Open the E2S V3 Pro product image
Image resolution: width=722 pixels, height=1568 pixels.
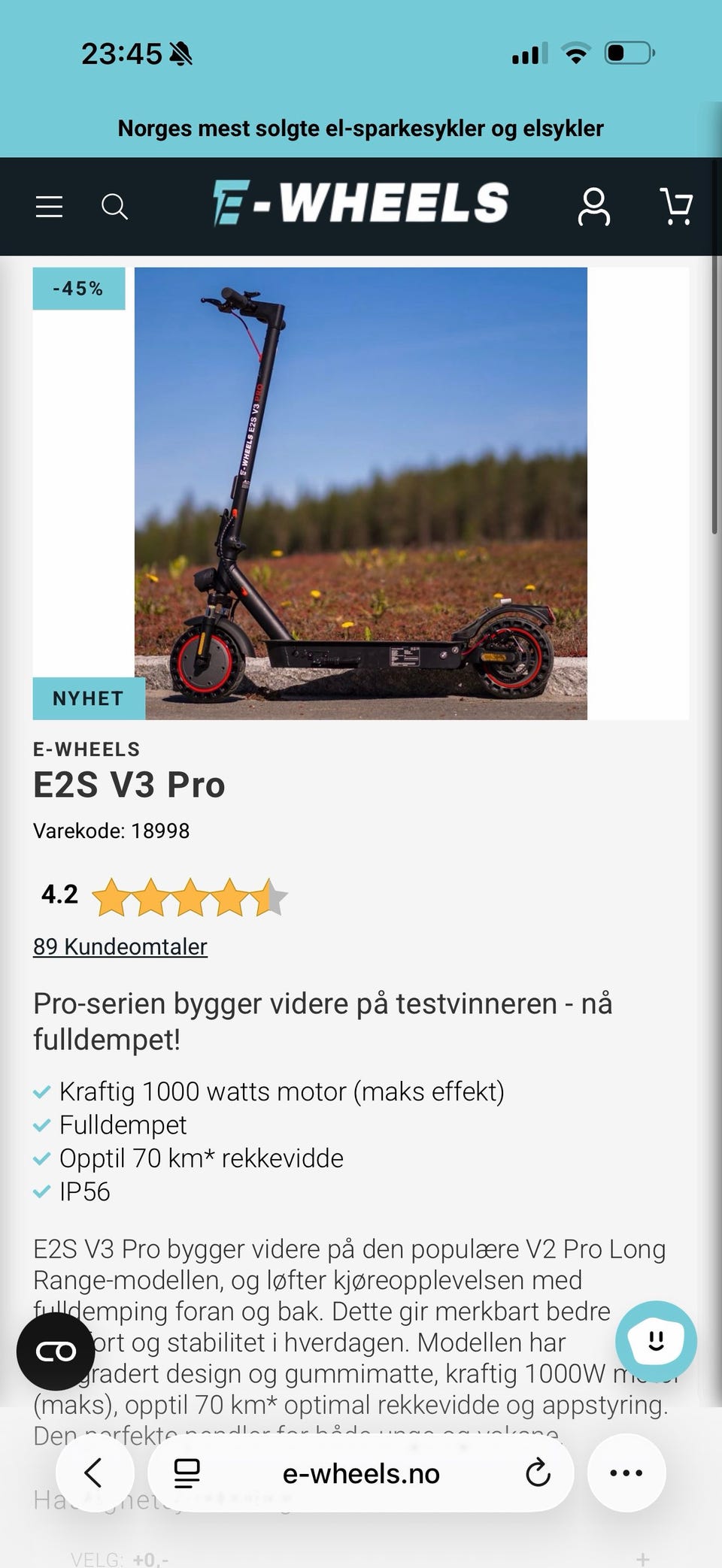pyautogui.click(x=360, y=494)
